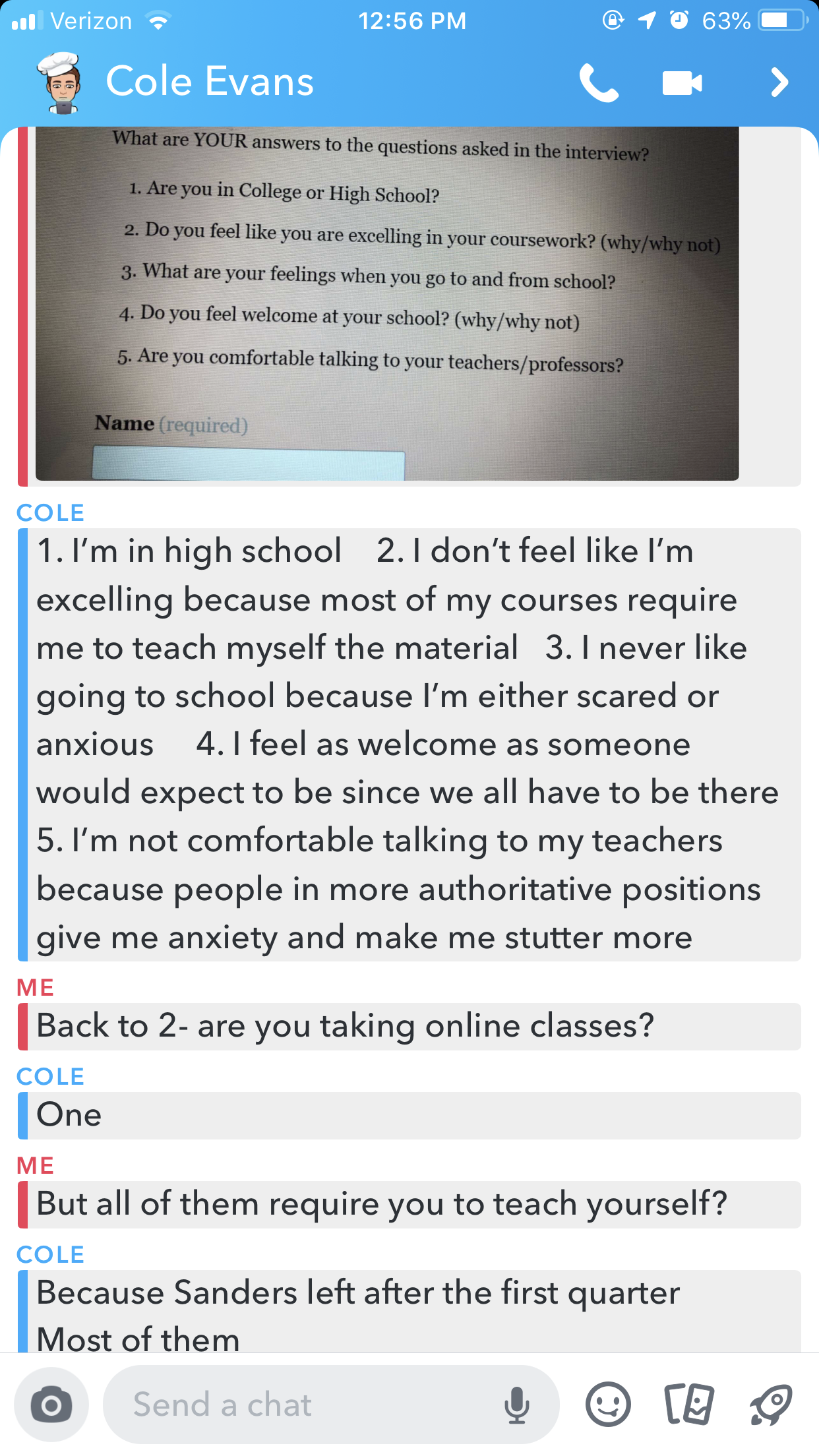View the sent interview questions photo

(x=386, y=303)
